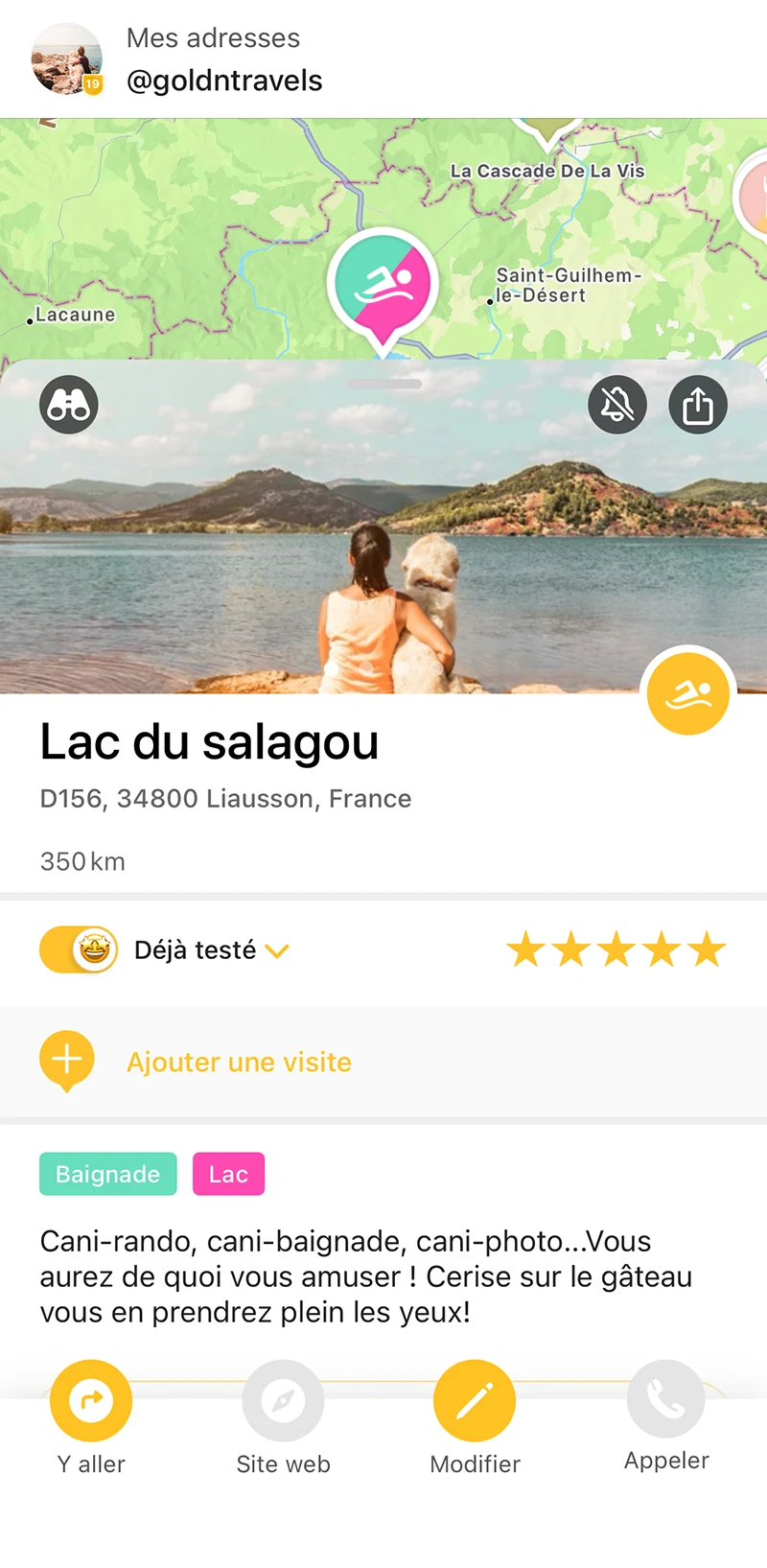Call the place with Appeler
The image size is (767, 1568).
point(666,1401)
